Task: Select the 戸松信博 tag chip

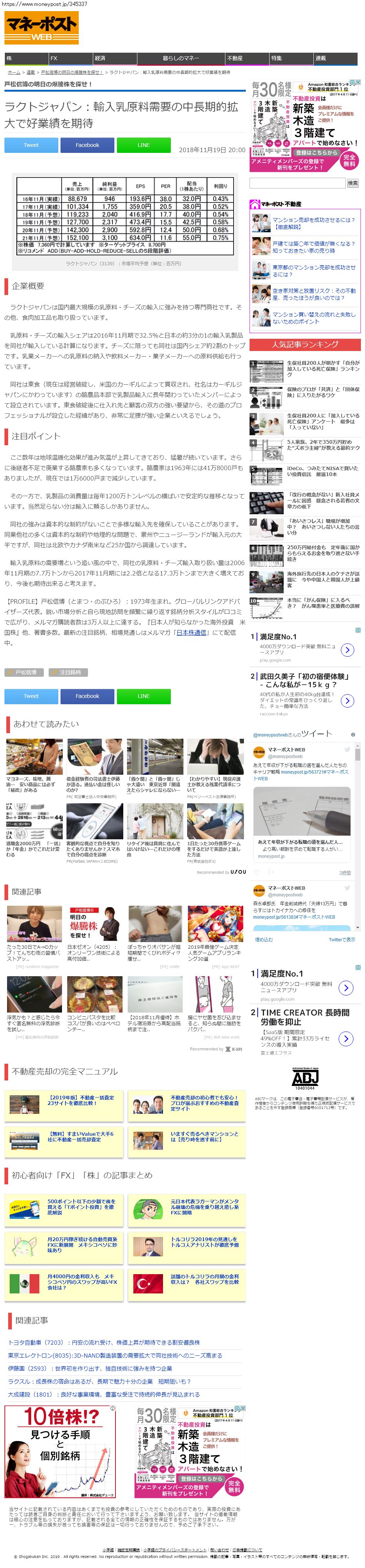Action: 24,672
